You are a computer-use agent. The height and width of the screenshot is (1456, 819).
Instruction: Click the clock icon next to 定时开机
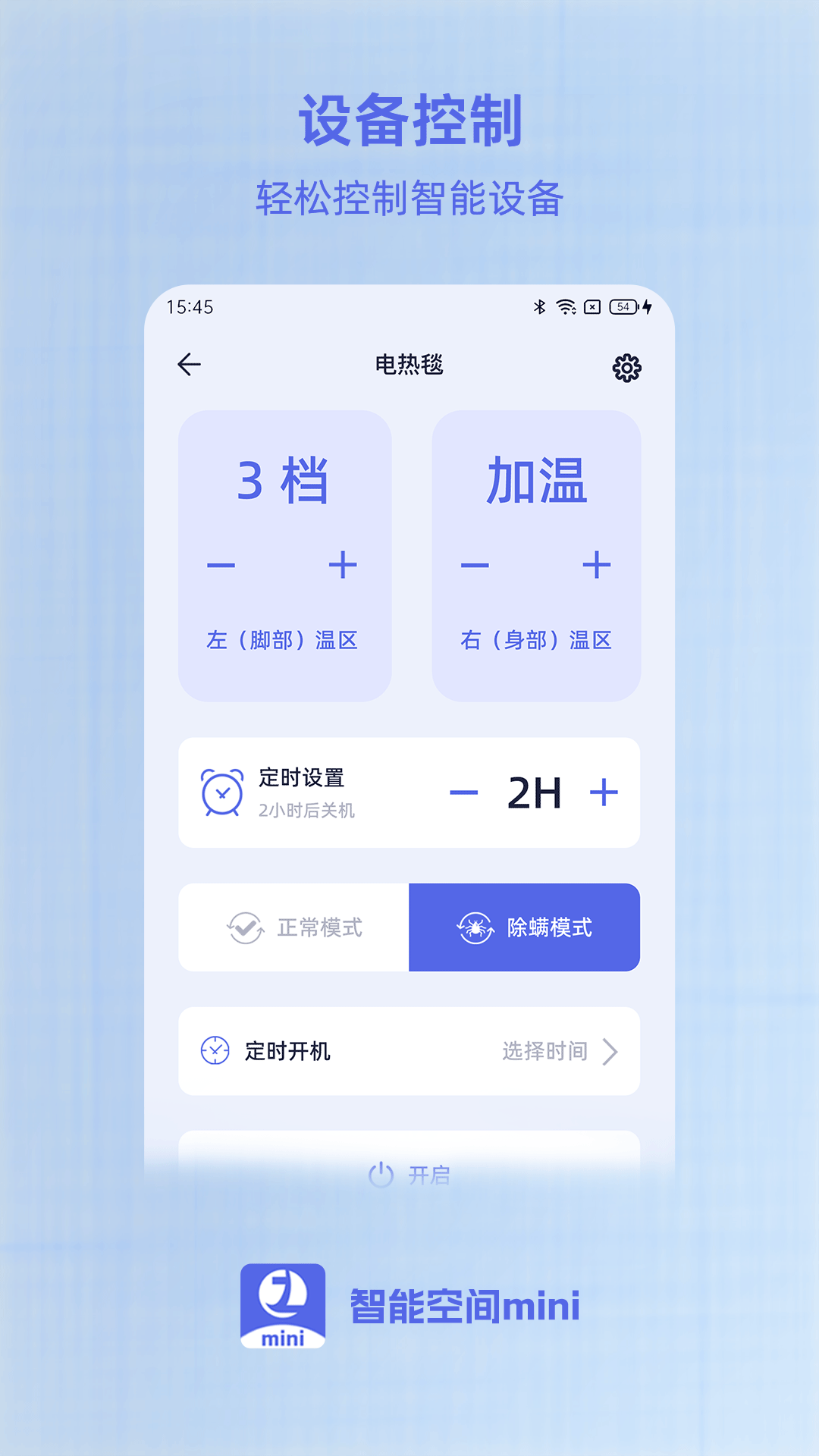tap(215, 1051)
